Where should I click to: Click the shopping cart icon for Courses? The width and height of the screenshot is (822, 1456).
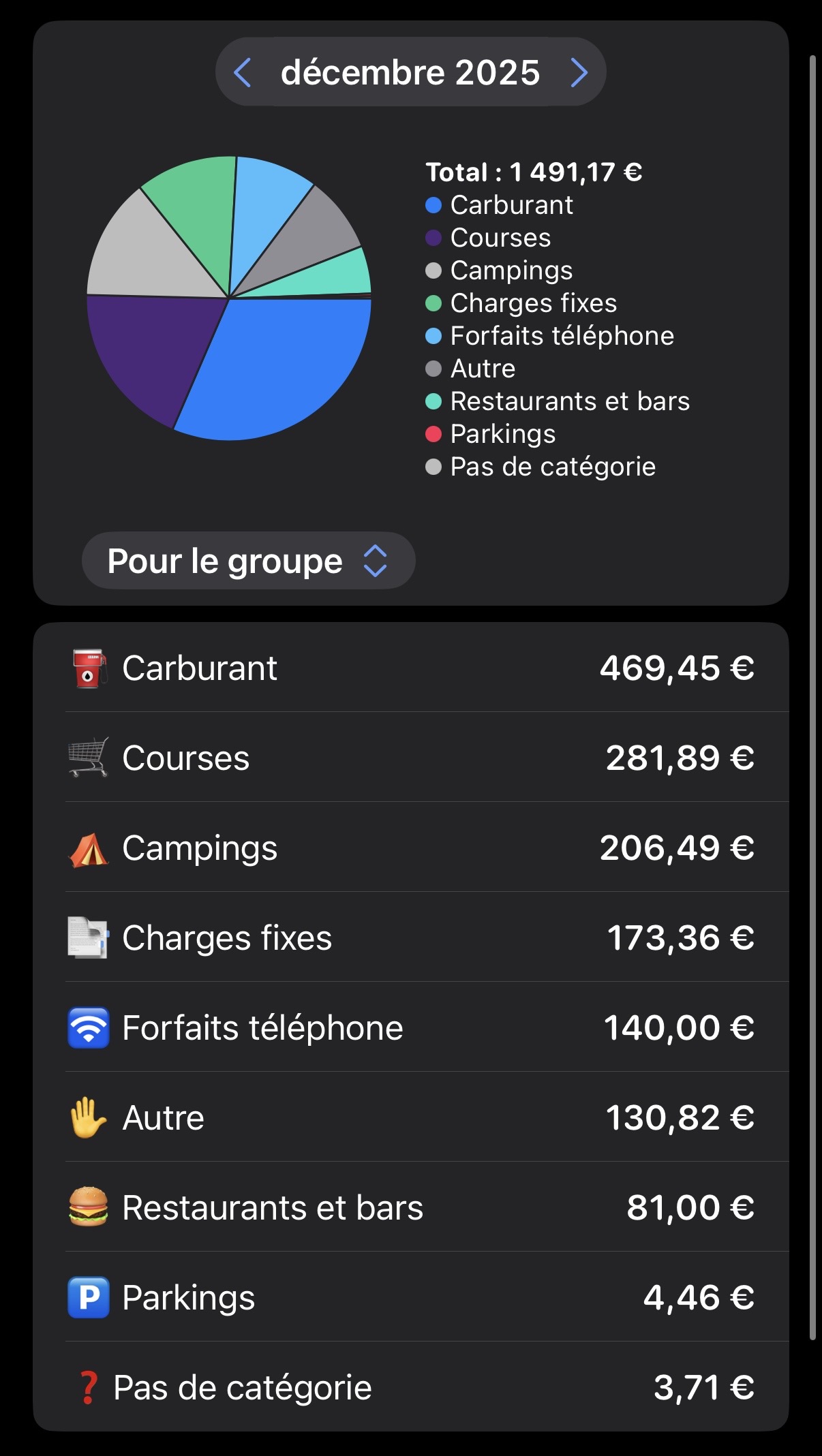pyautogui.click(x=89, y=758)
